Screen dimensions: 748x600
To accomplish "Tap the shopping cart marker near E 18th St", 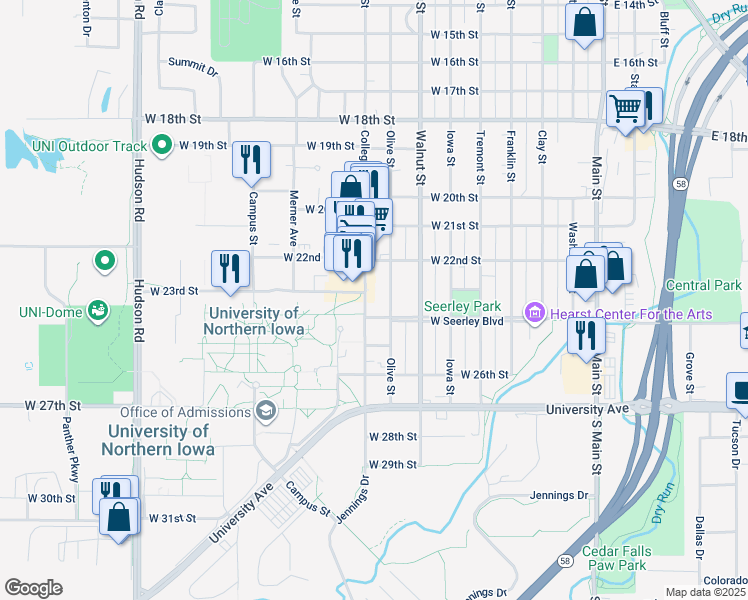I will click(x=625, y=110).
